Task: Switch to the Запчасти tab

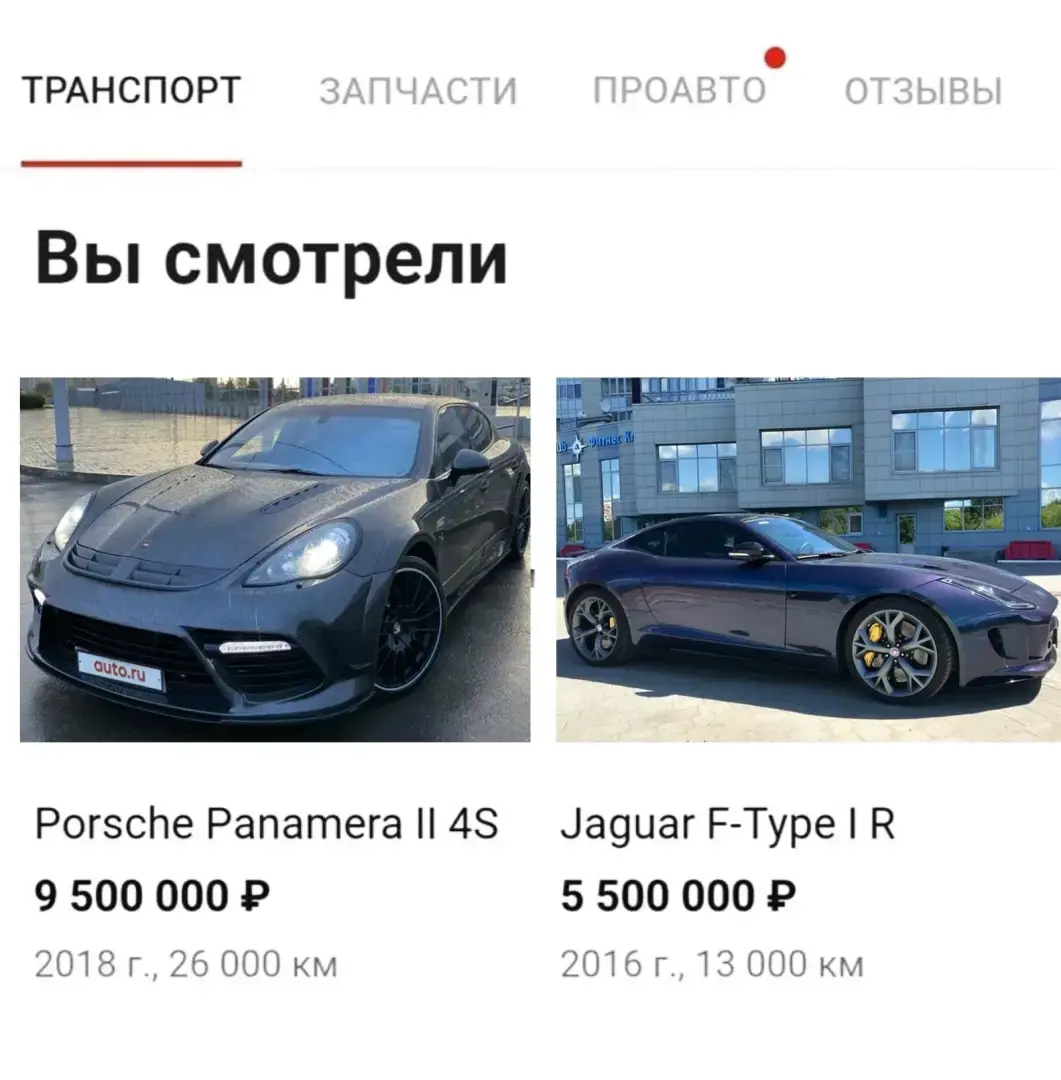Action: click(418, 92)
